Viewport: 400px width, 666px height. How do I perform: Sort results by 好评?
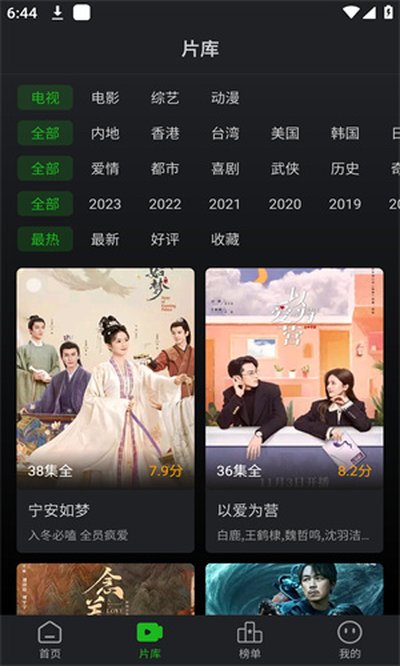[165, 240]
